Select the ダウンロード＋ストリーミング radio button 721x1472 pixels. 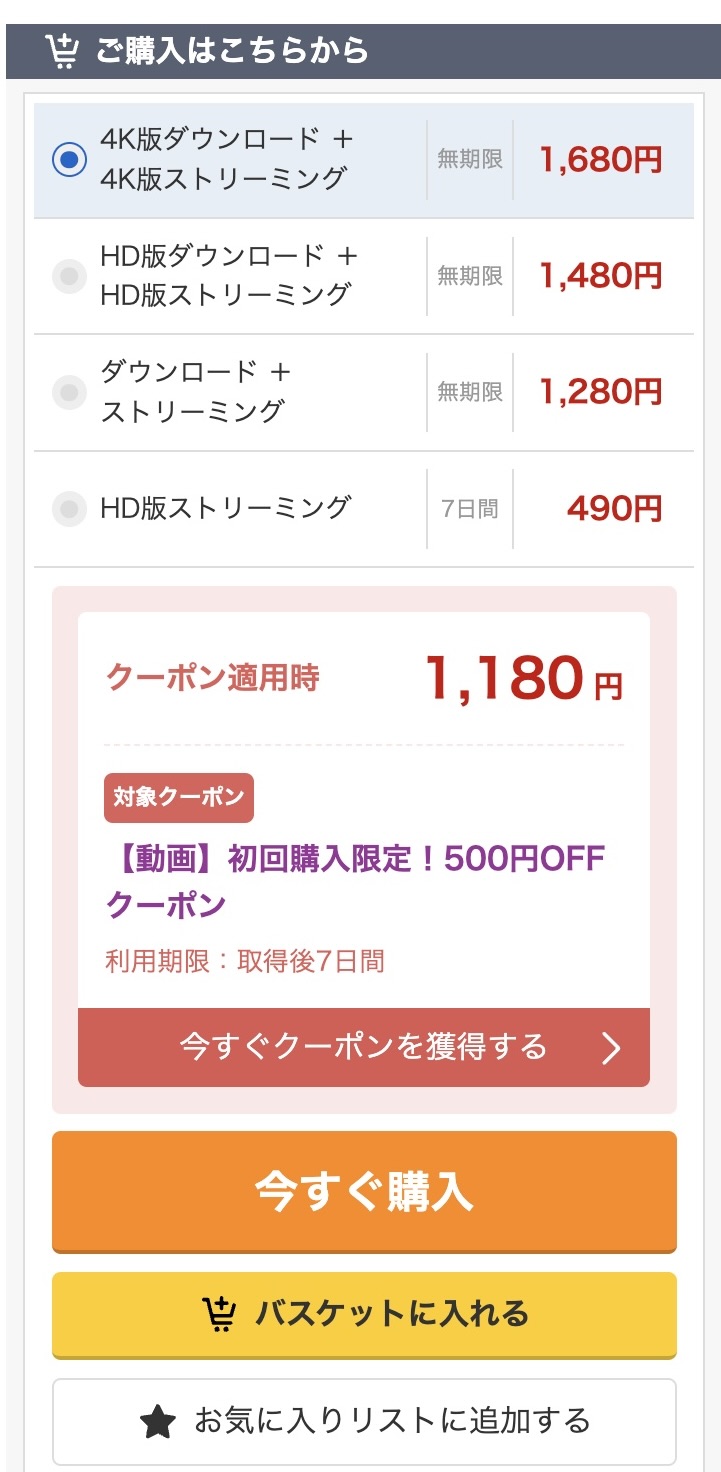[69, 392]
